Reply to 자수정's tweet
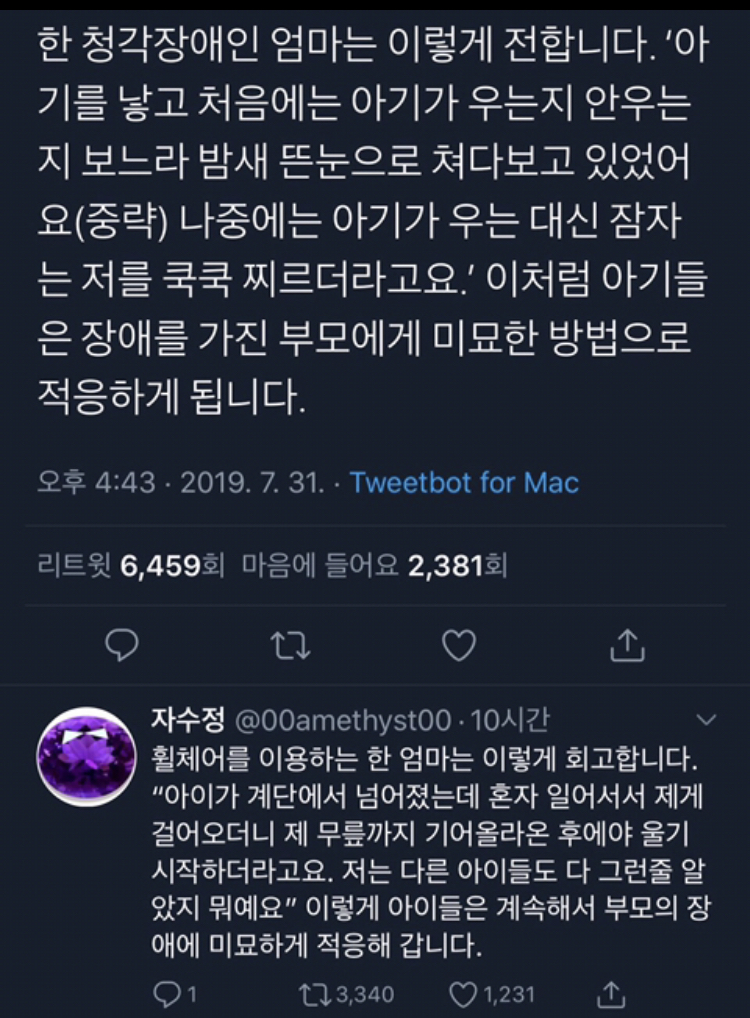Image resolution: width=750 pixels, height=1018 pixels. pos(167,994)
